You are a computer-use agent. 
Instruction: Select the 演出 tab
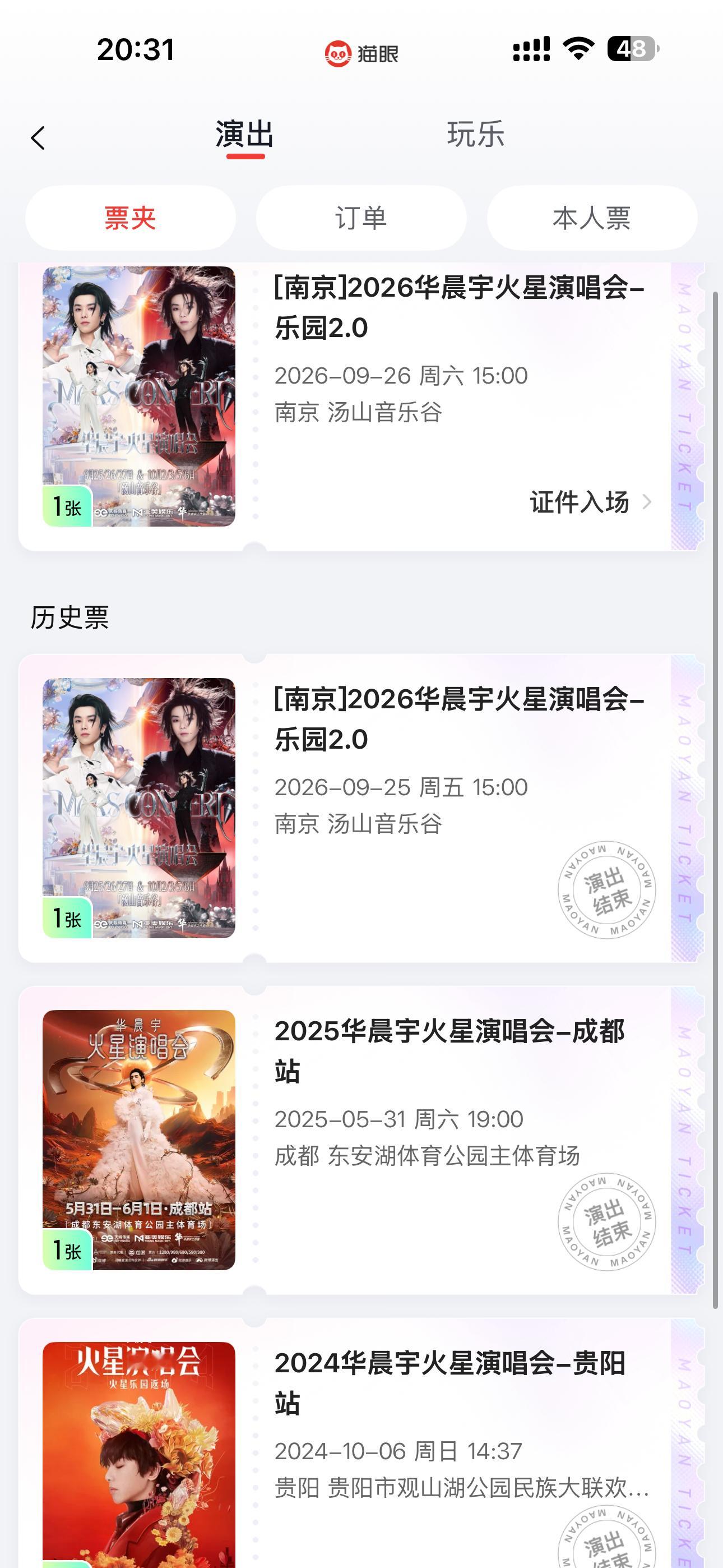[245, 134]
